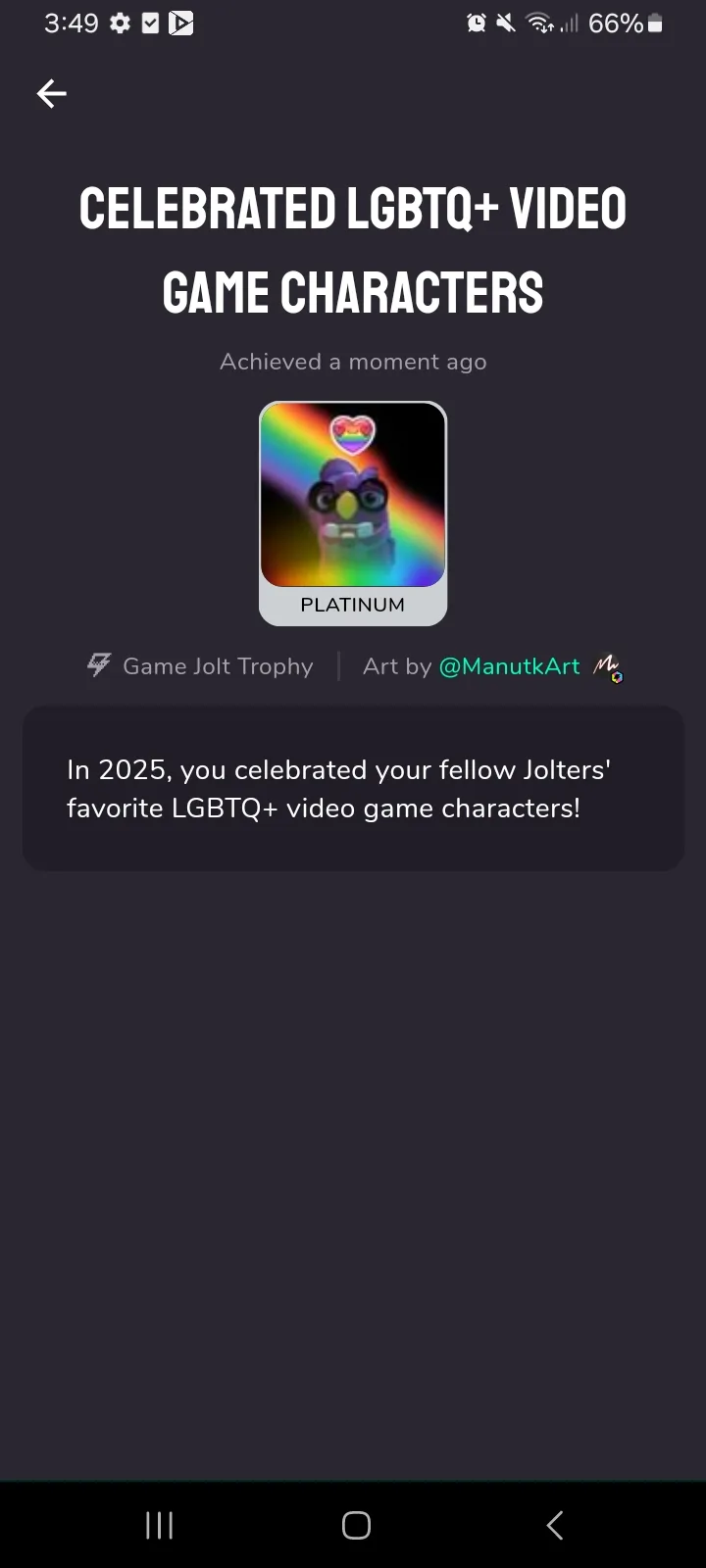706x1568 pixels.
Task: Open recent apps from navigation bar
Action: pyautogui.click(x=159, y=1525)
